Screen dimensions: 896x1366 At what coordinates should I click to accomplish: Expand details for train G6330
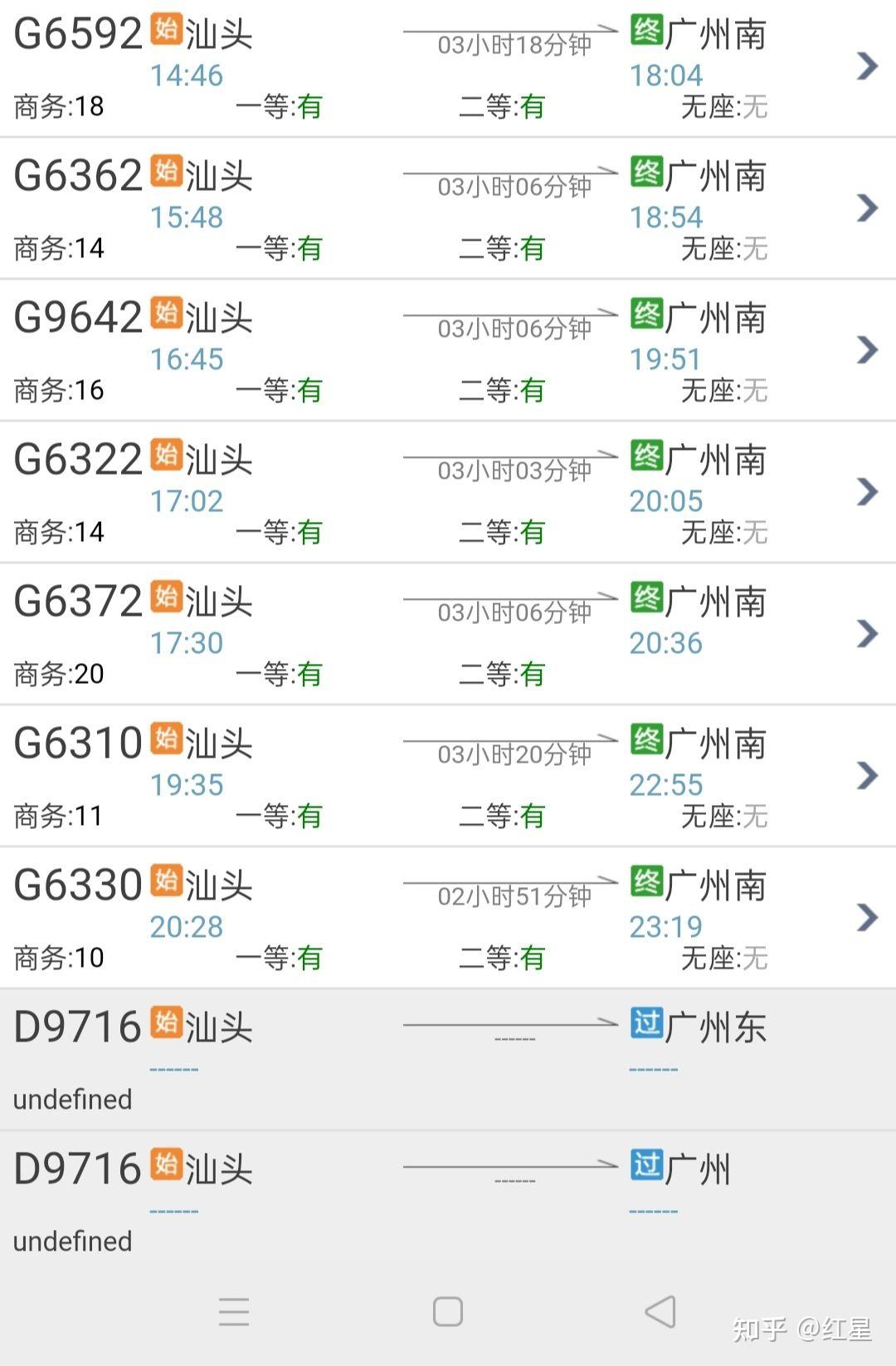tap(865, 919)
